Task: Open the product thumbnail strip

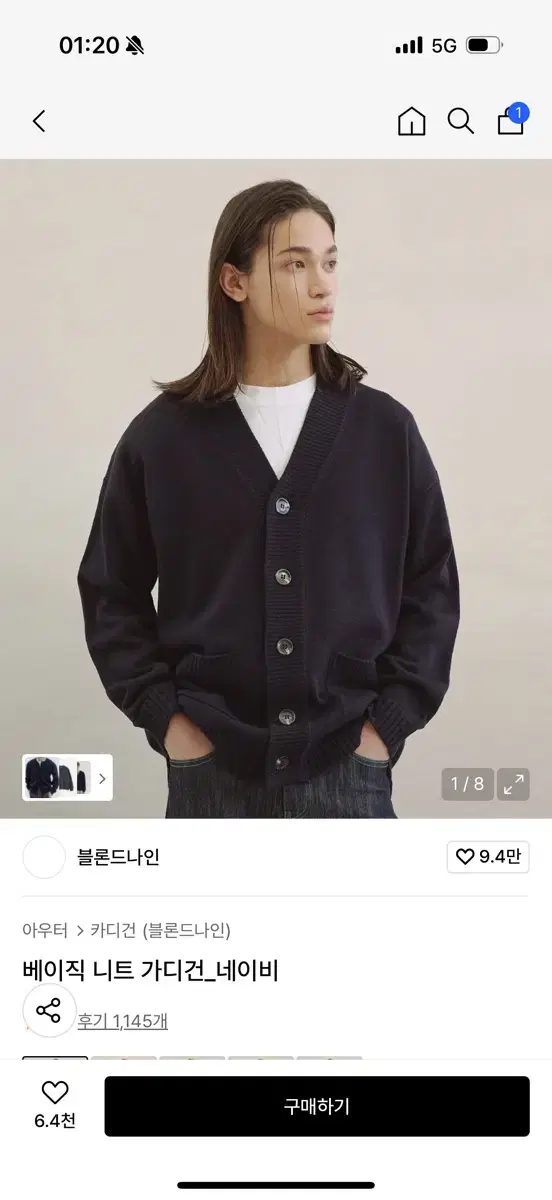Action: click(x=67, y=777)
